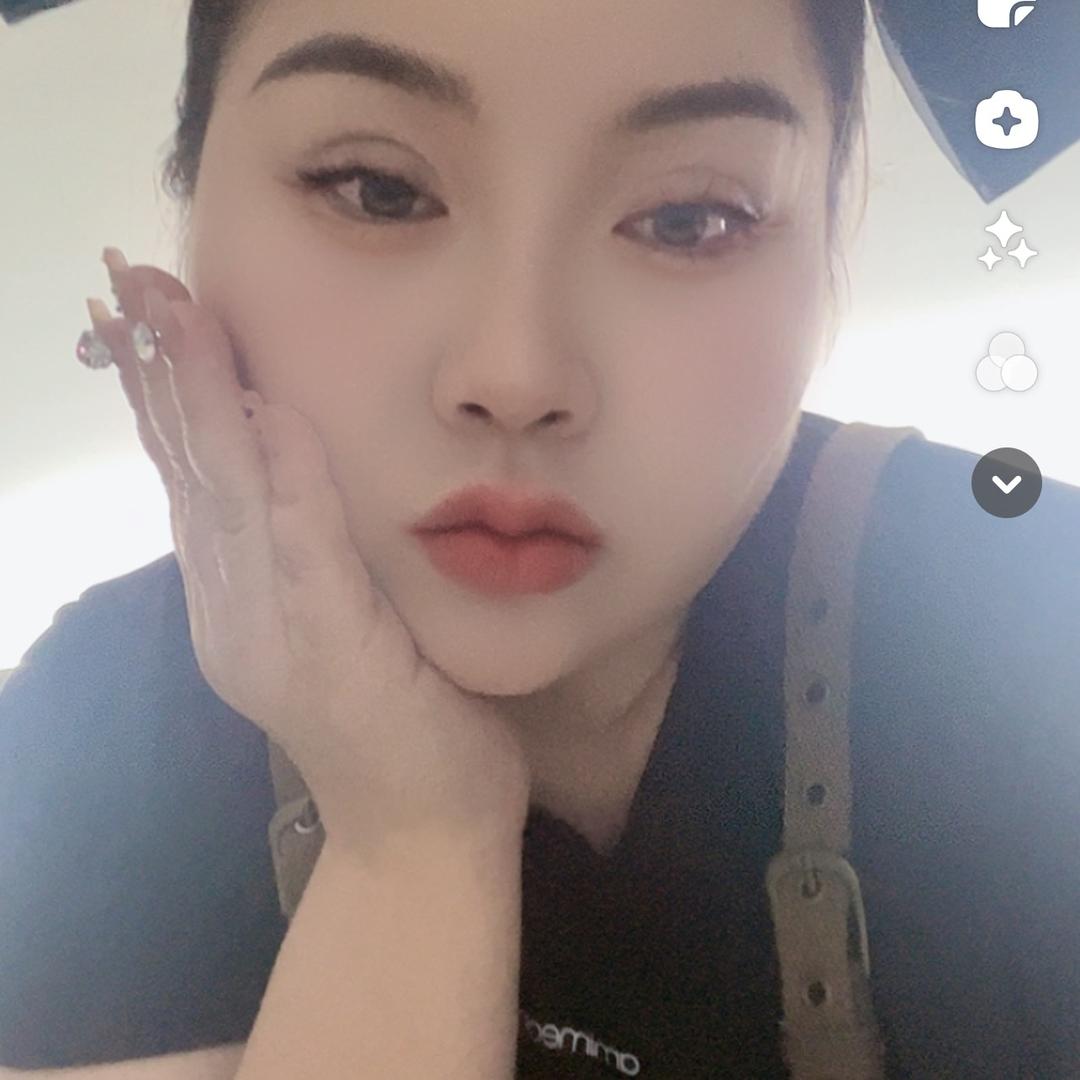Tap the three-stars enhance icon
The image size is (1080, 1080).
(x=1007, y=240)
